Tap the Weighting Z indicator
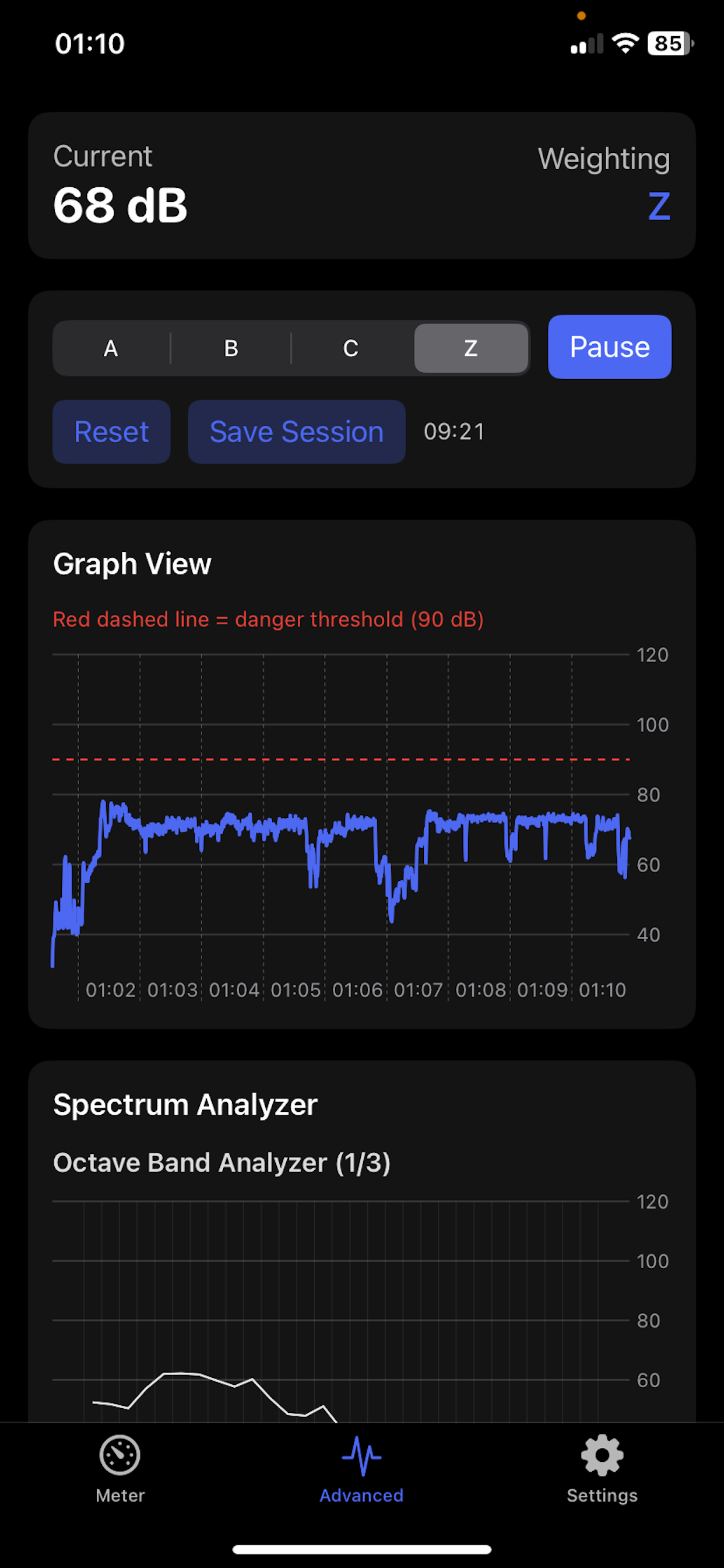Image resolution: width=724 pixels, height=1568 pixels. click(x=659, y=207)
